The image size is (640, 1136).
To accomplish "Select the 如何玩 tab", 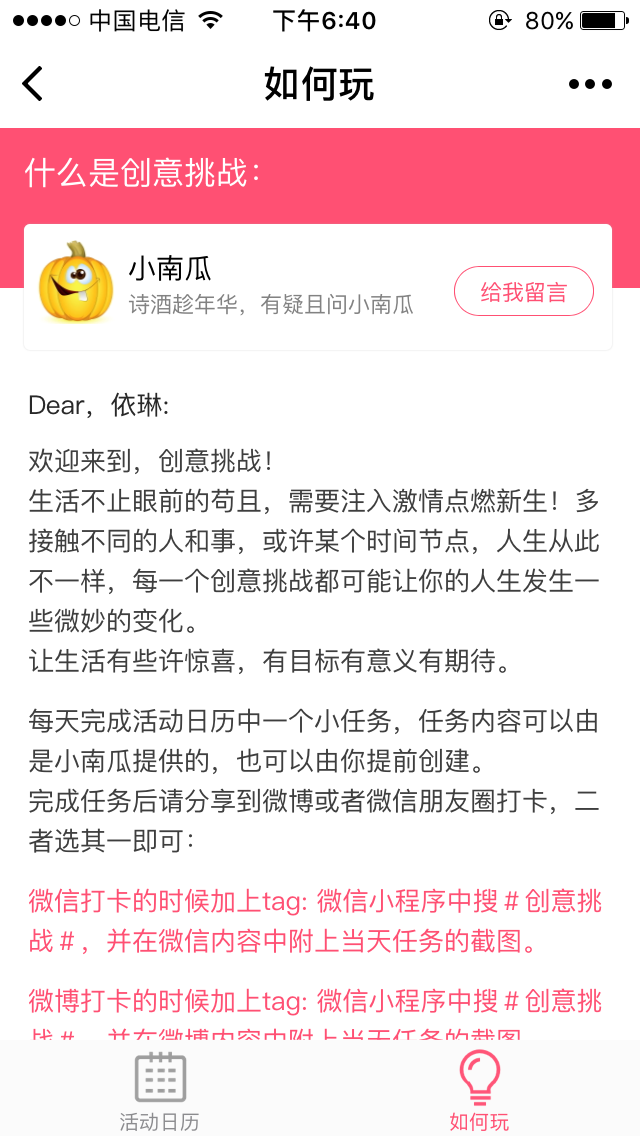I will [480, 1090].
